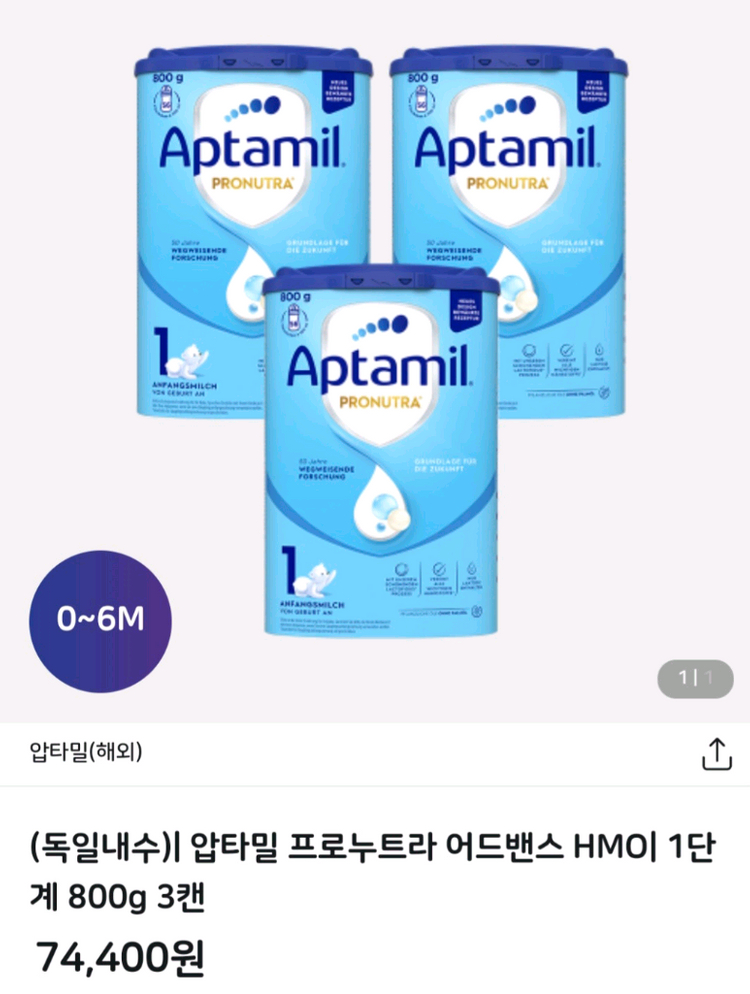This screenshot has width=750, height=994.
Task: Click the 800 g weight label
Action: coord(294,297)
